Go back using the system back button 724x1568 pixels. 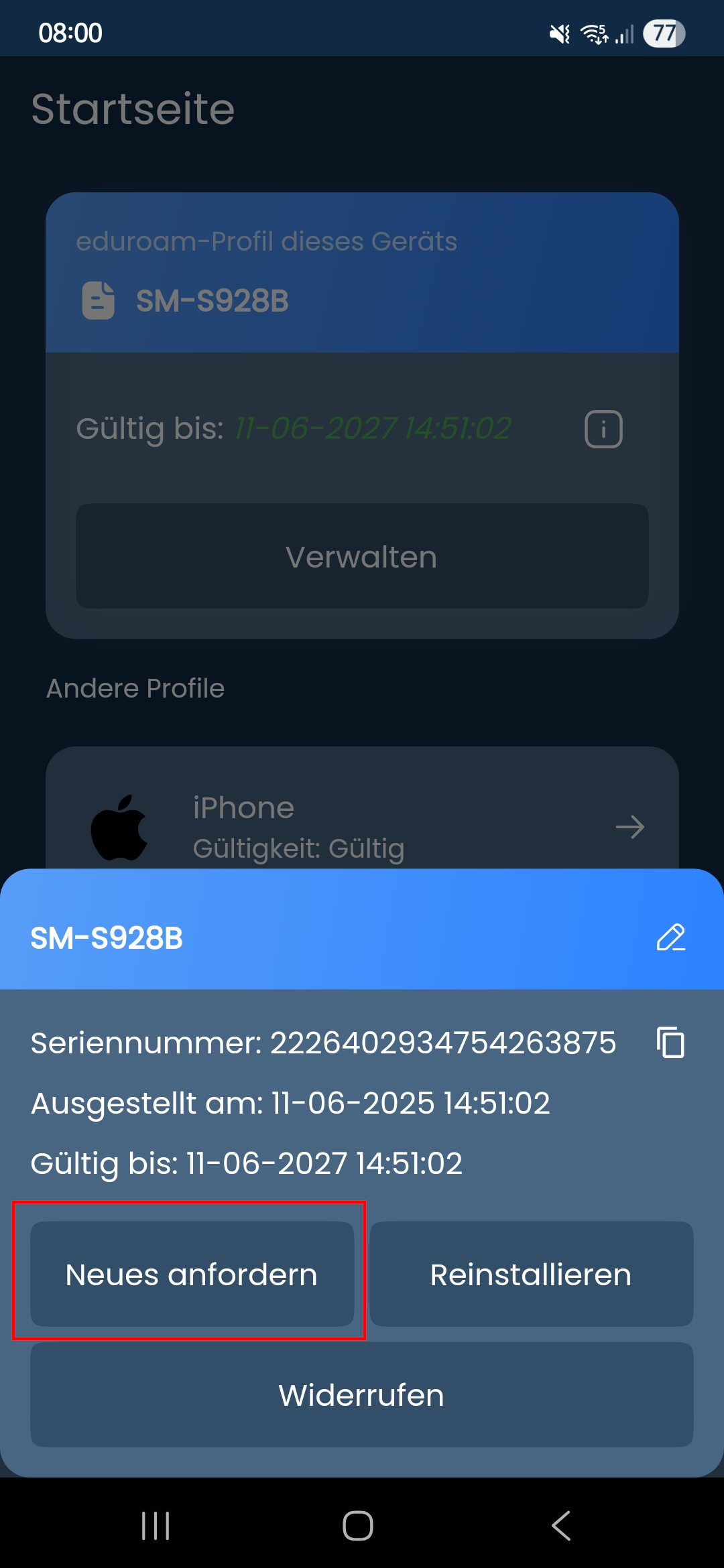click(x=562, y=1526)
